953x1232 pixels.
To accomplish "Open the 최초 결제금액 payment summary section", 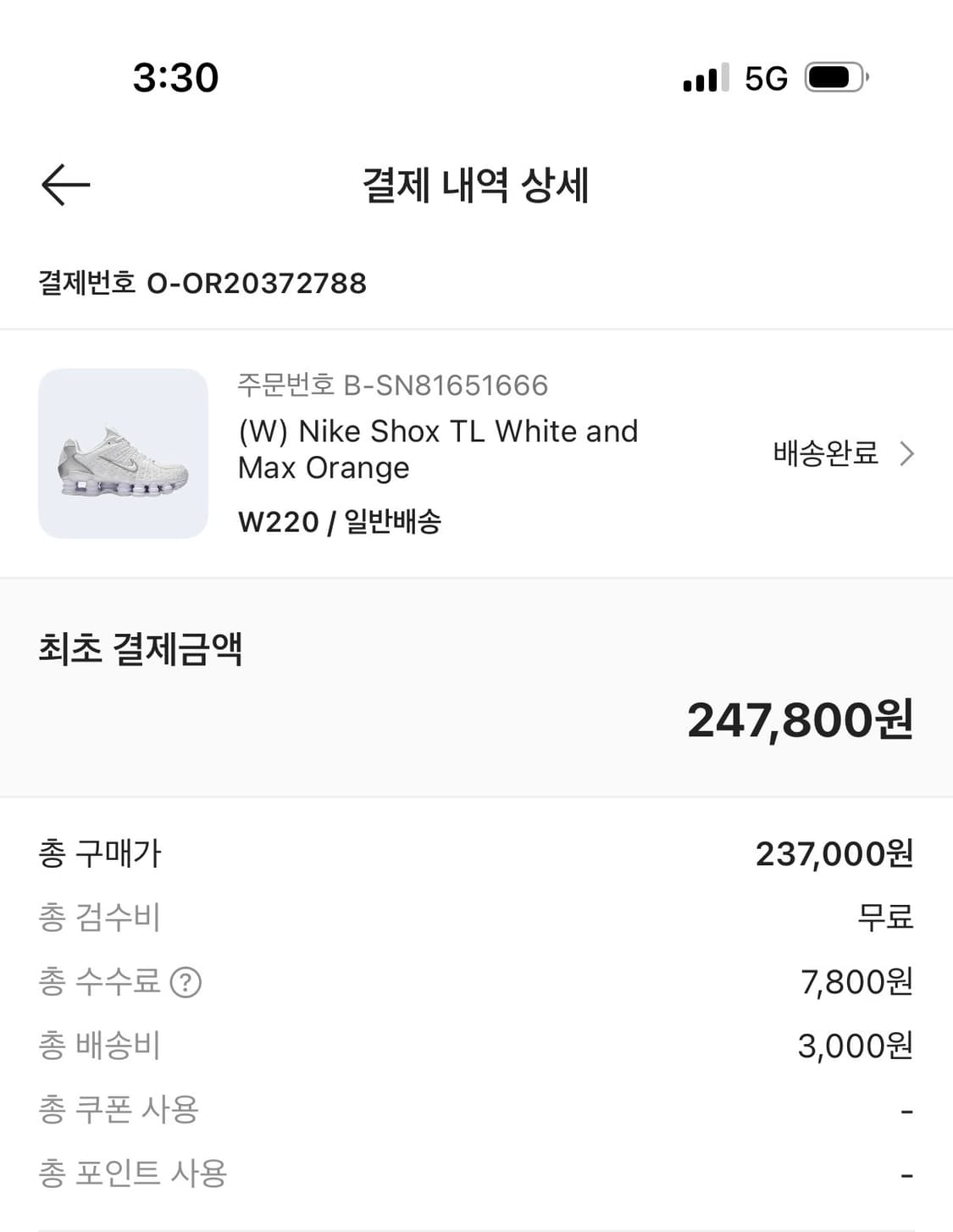I will (x=476, y=686).
